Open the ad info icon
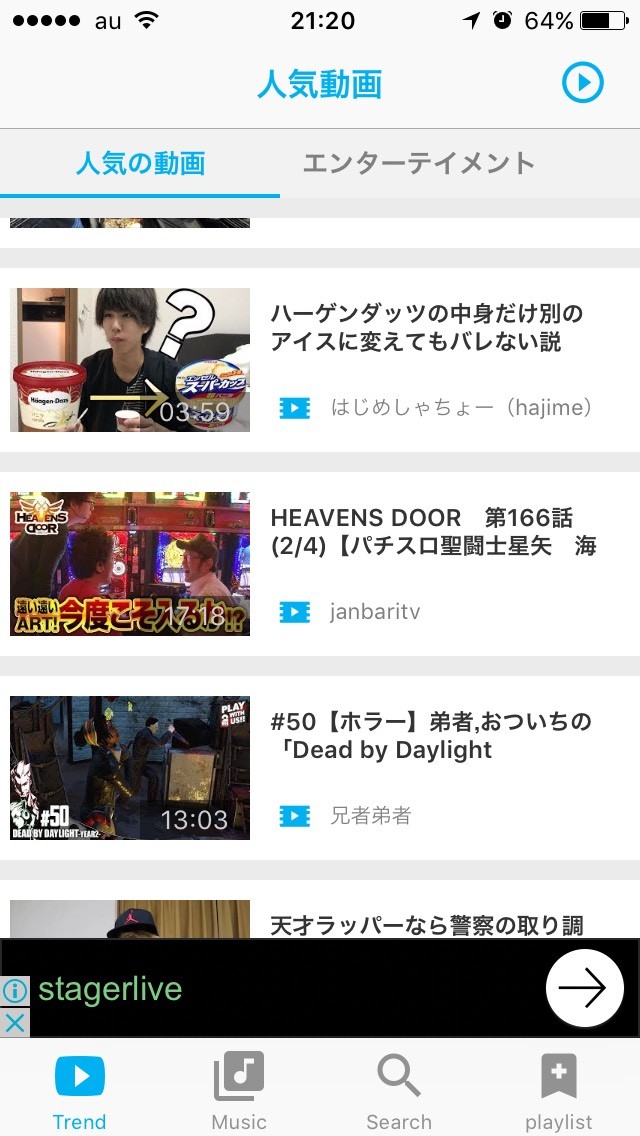The width and height of the screenshot is (640, 1136). pos(14,991)
